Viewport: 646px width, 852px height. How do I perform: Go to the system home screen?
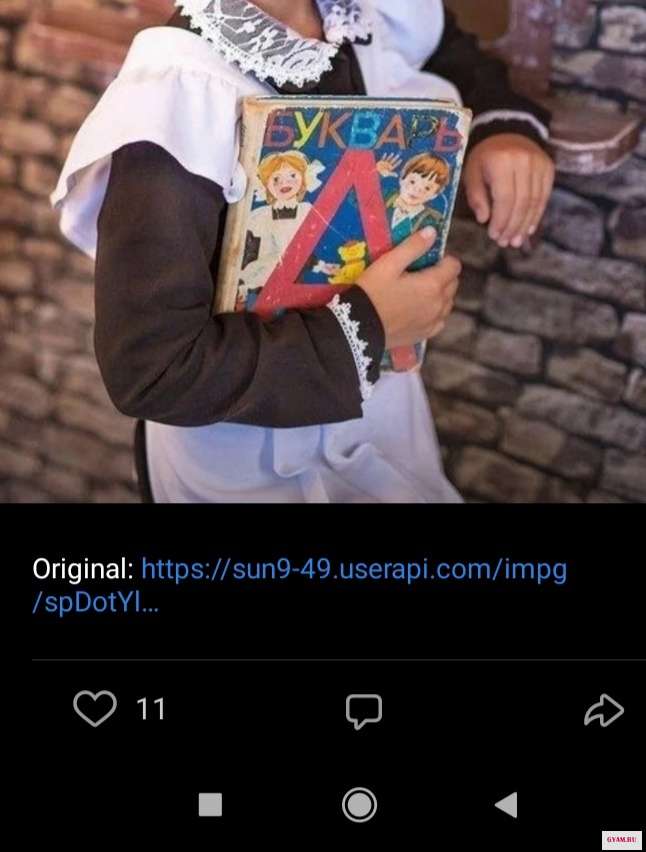[359, 804]
